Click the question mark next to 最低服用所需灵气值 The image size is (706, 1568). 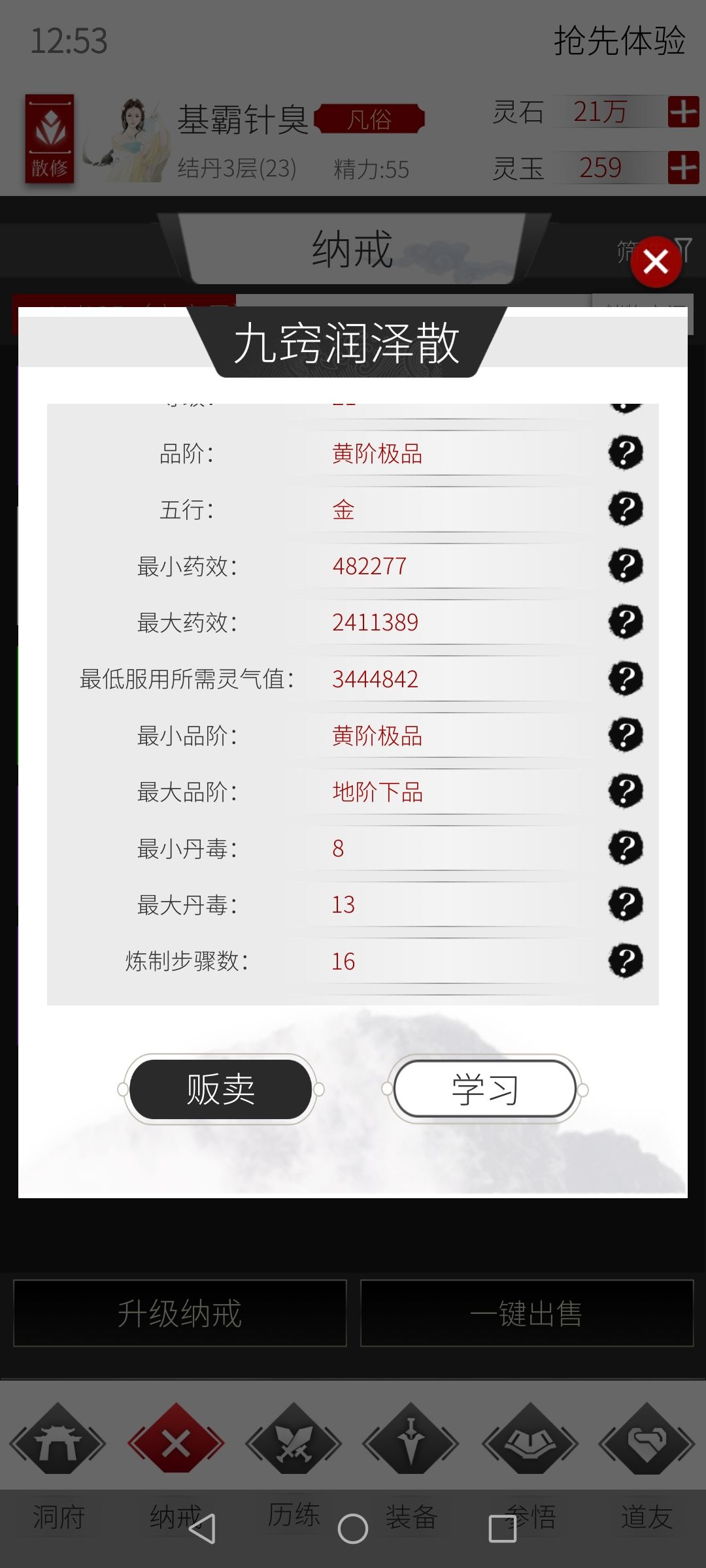(626, 679)
